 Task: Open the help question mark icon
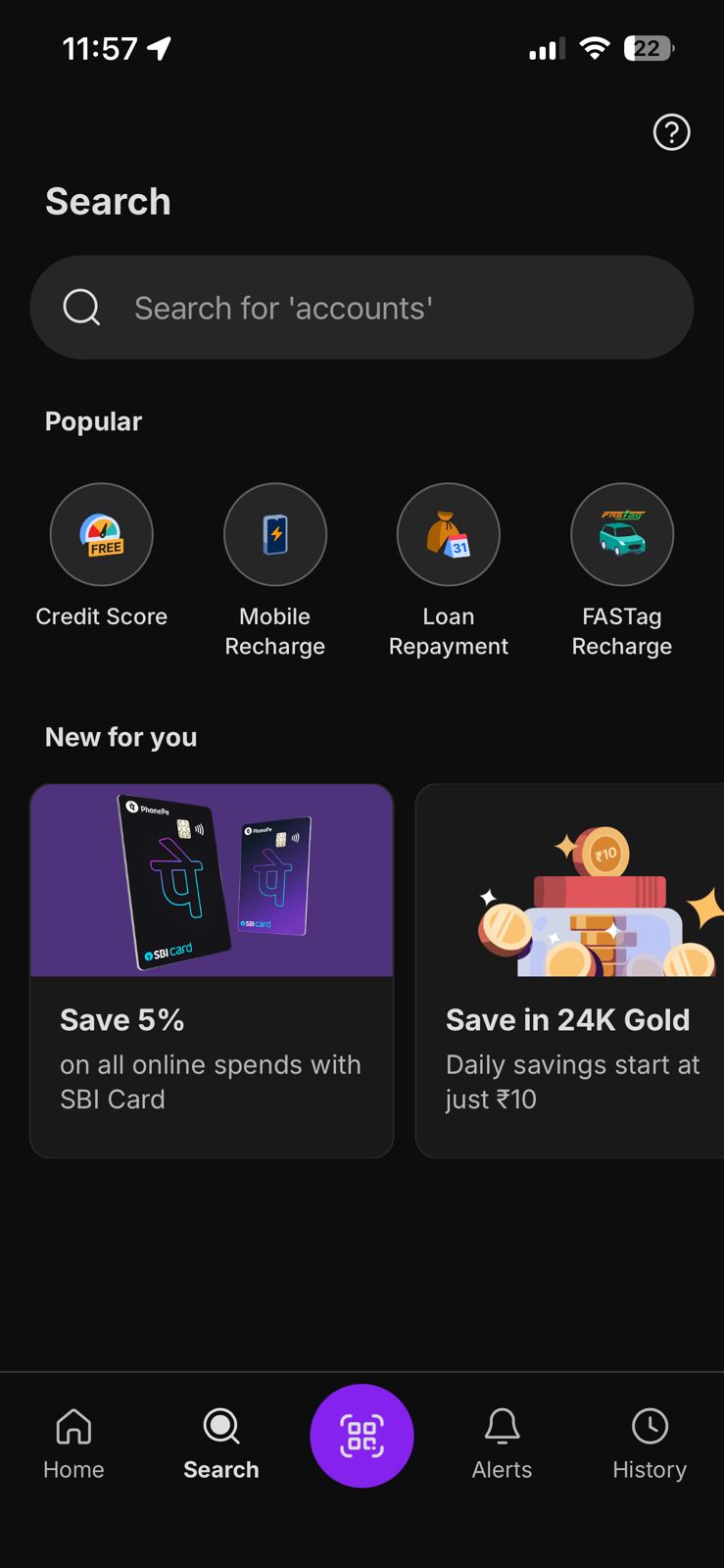click(x=671, y=132)
